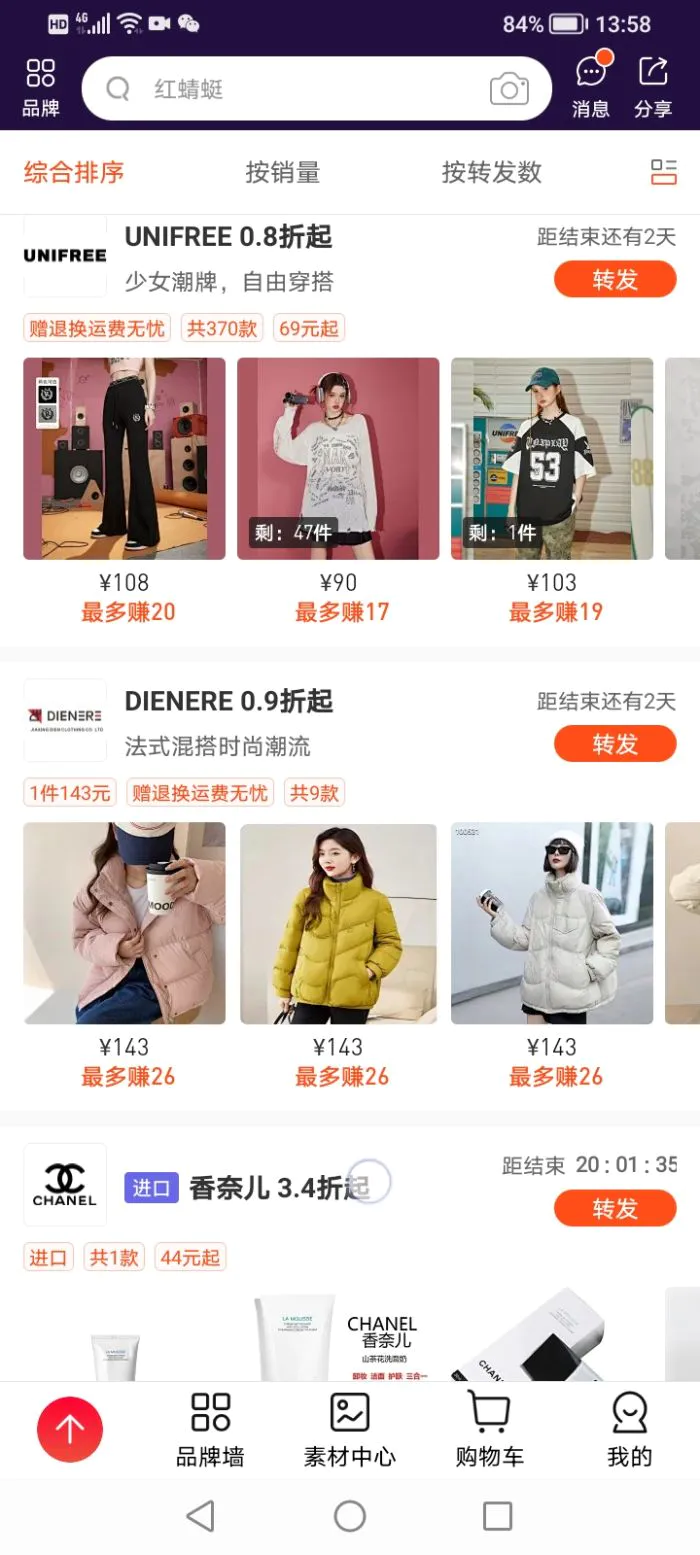Open UNIFREE black flared pants ¥108
The image size is (700, 1555).
124,458
